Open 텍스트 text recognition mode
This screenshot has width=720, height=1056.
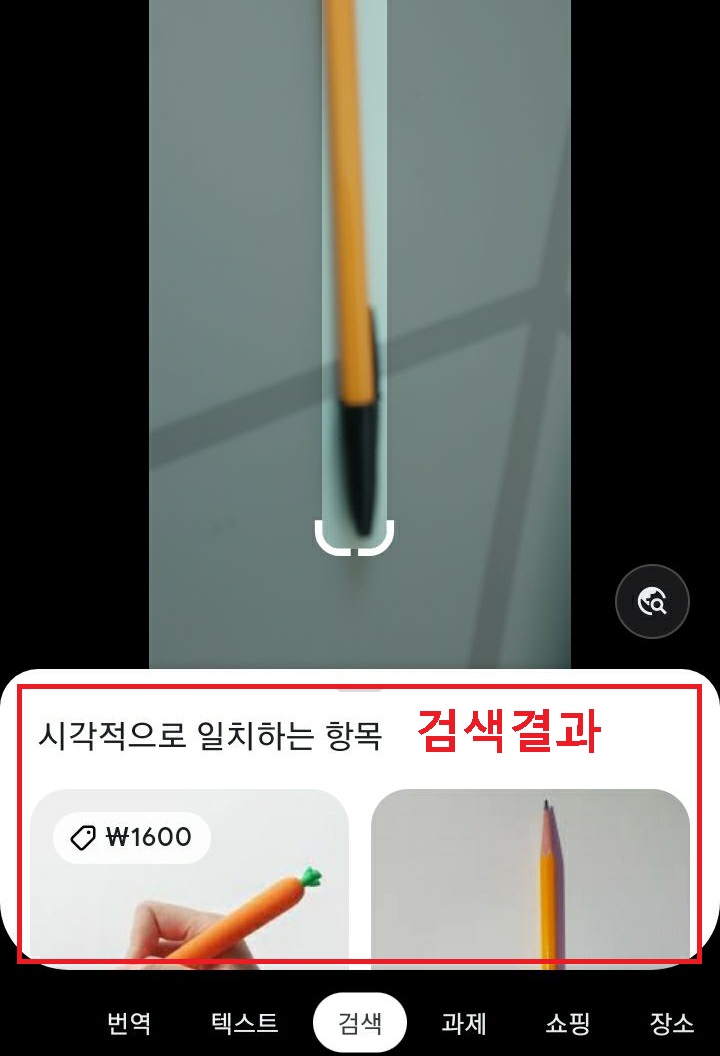(x=243, y=1023)
